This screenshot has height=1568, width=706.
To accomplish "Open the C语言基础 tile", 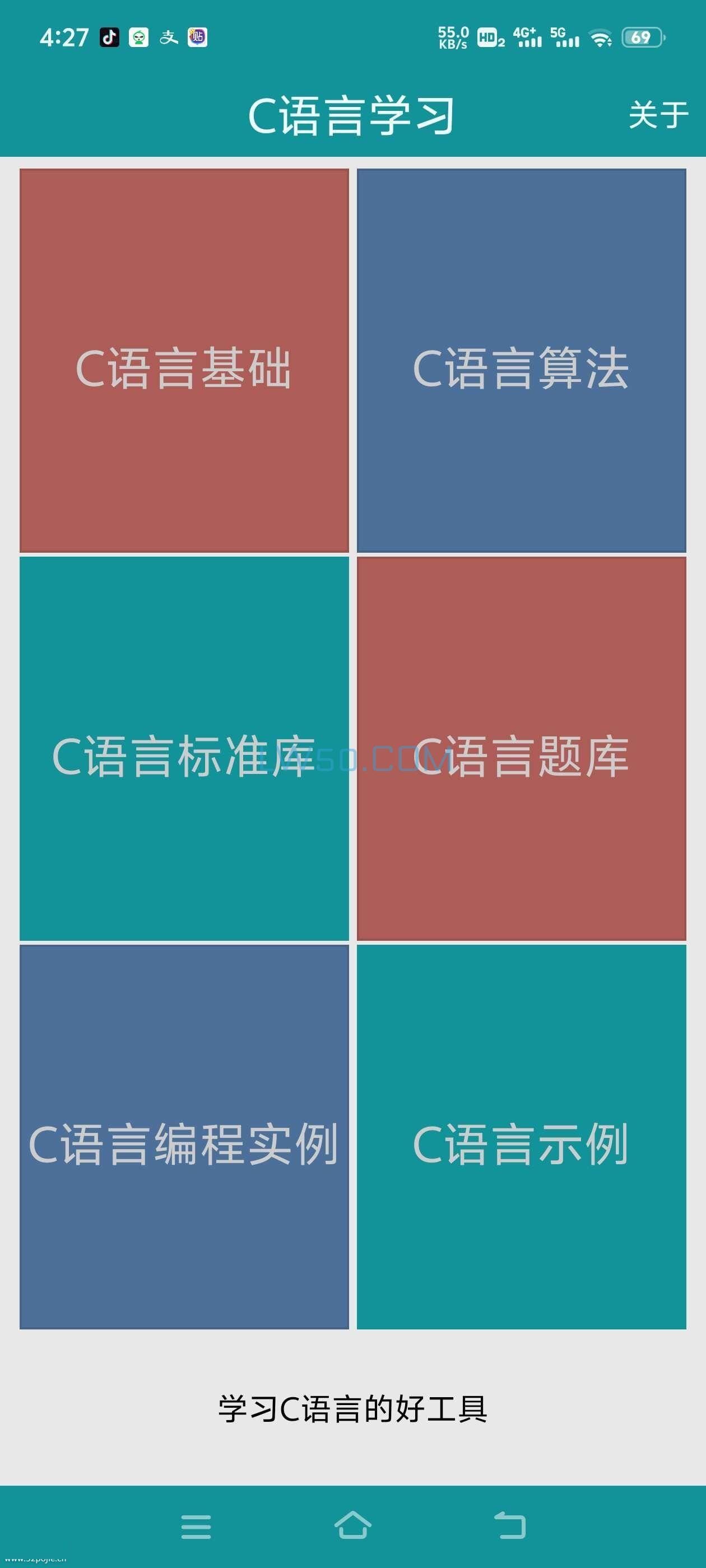I will 184,360.
